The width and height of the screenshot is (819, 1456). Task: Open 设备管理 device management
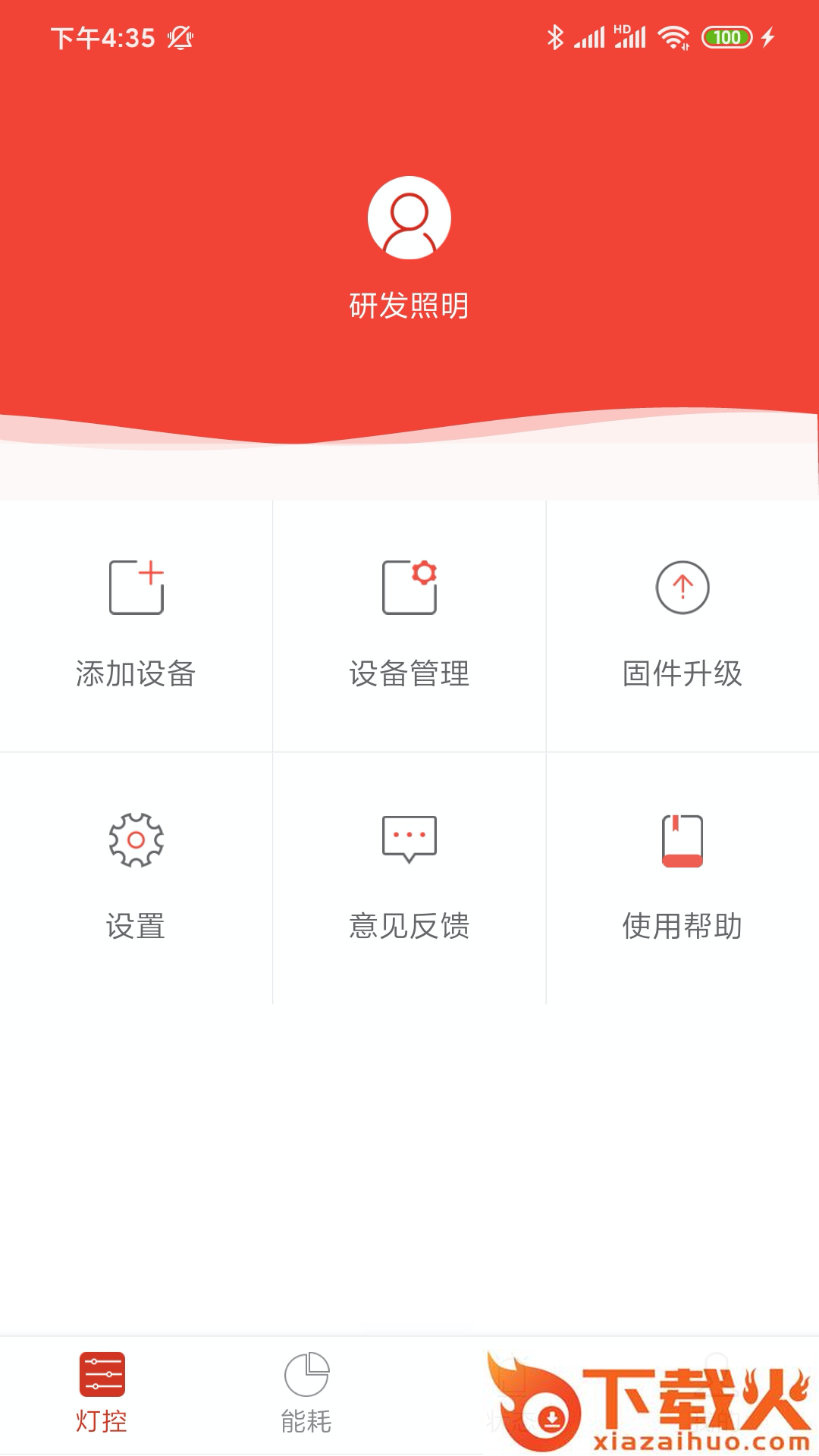(x=409, y=623)
